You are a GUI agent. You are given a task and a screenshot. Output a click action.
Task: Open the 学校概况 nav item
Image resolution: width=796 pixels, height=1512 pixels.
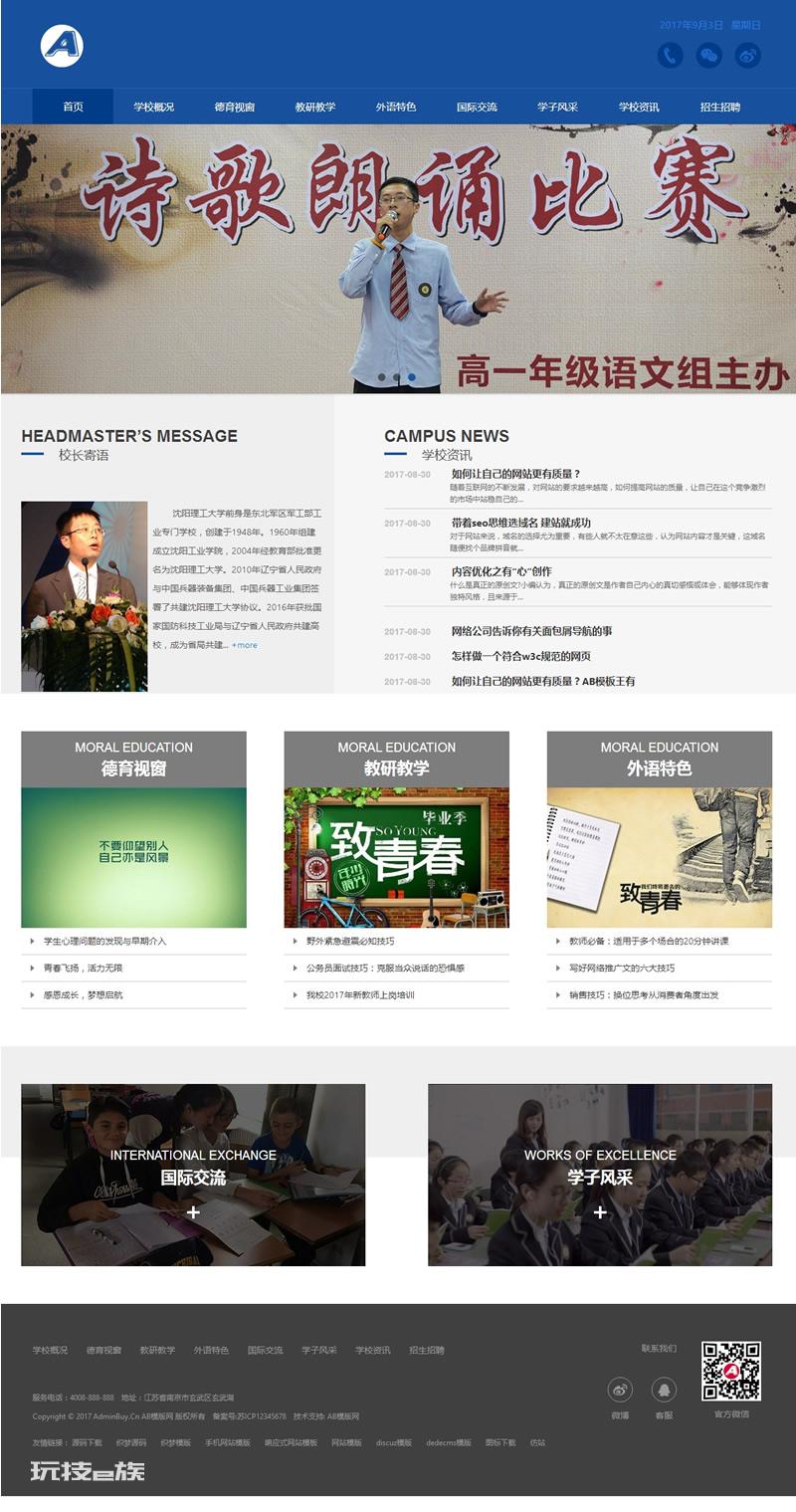coord(154,107)
